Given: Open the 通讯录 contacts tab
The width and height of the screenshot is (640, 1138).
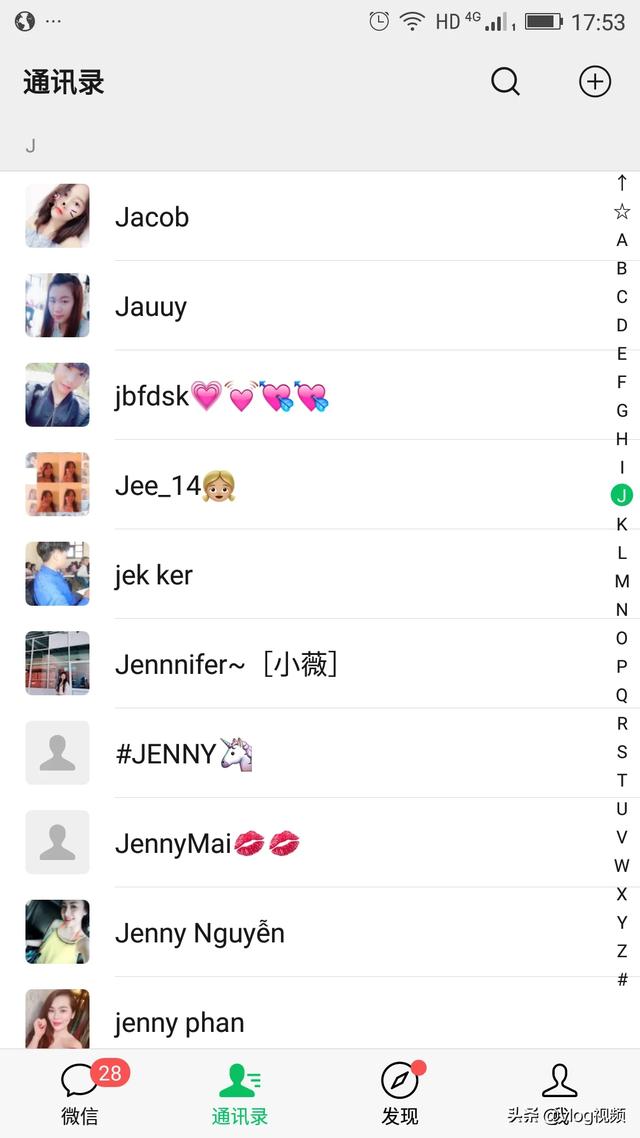Looking at the screenshot, I should (240, 1093).
